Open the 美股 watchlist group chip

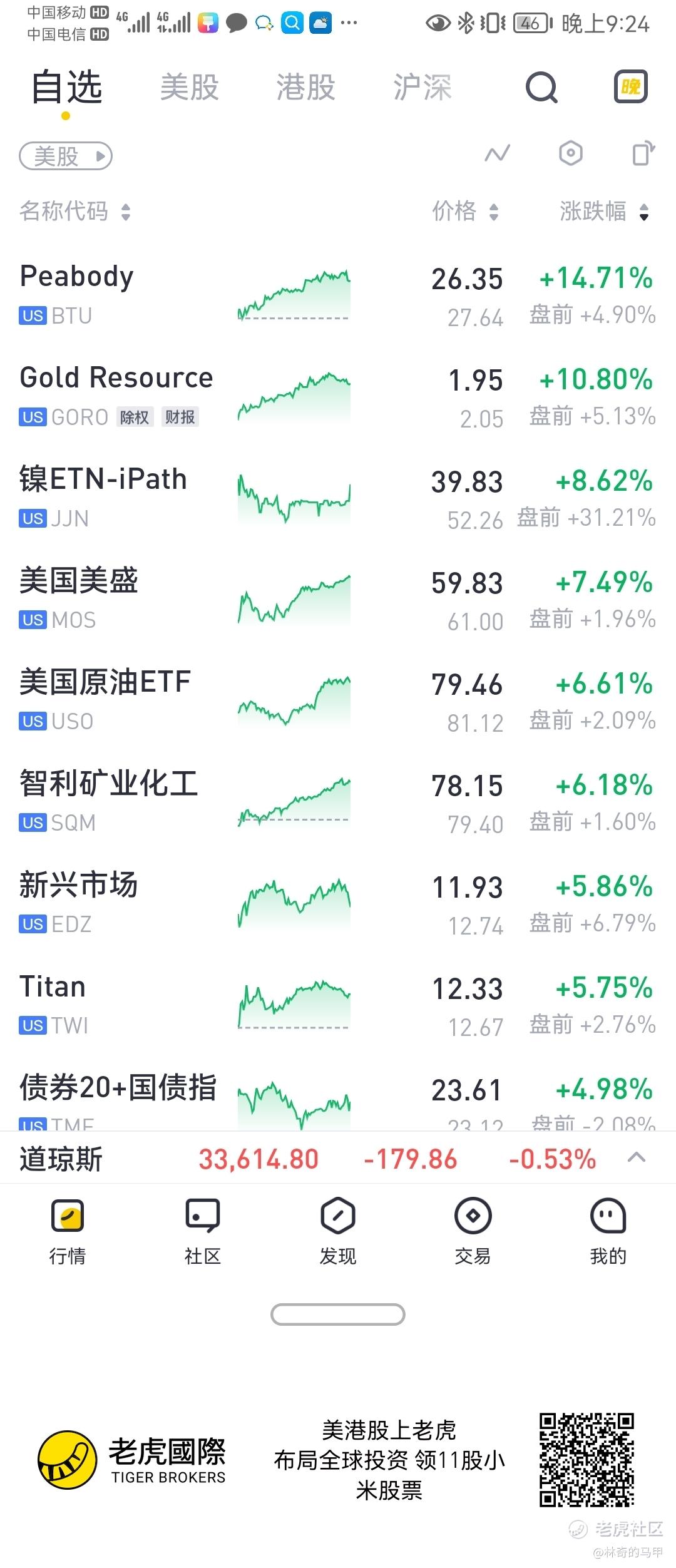pos(66,156)
